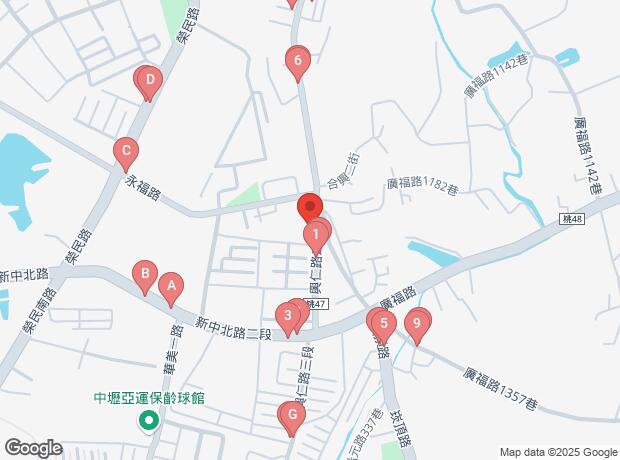
Task: Open map marker 1
Action: point(315,236)
